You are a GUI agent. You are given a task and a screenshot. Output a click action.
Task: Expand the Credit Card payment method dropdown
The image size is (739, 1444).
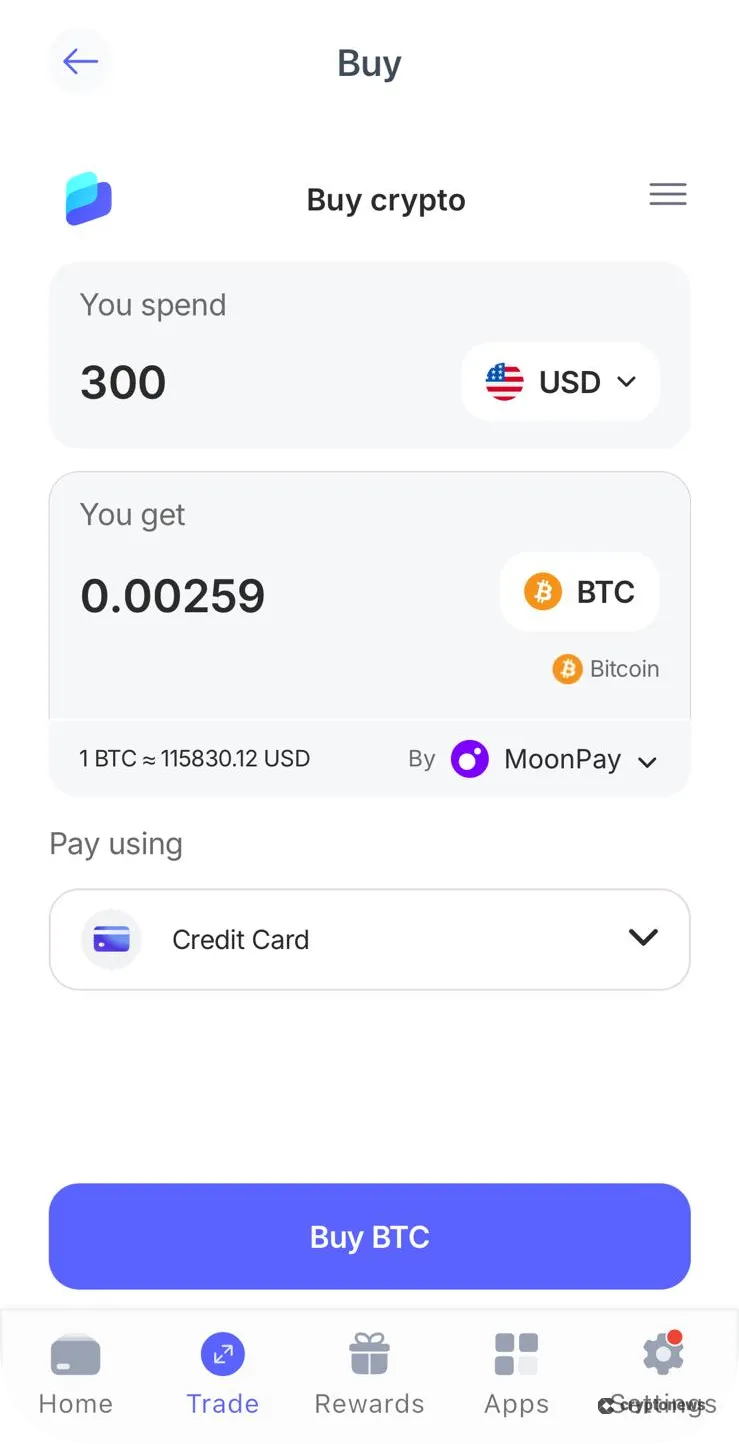644,938
